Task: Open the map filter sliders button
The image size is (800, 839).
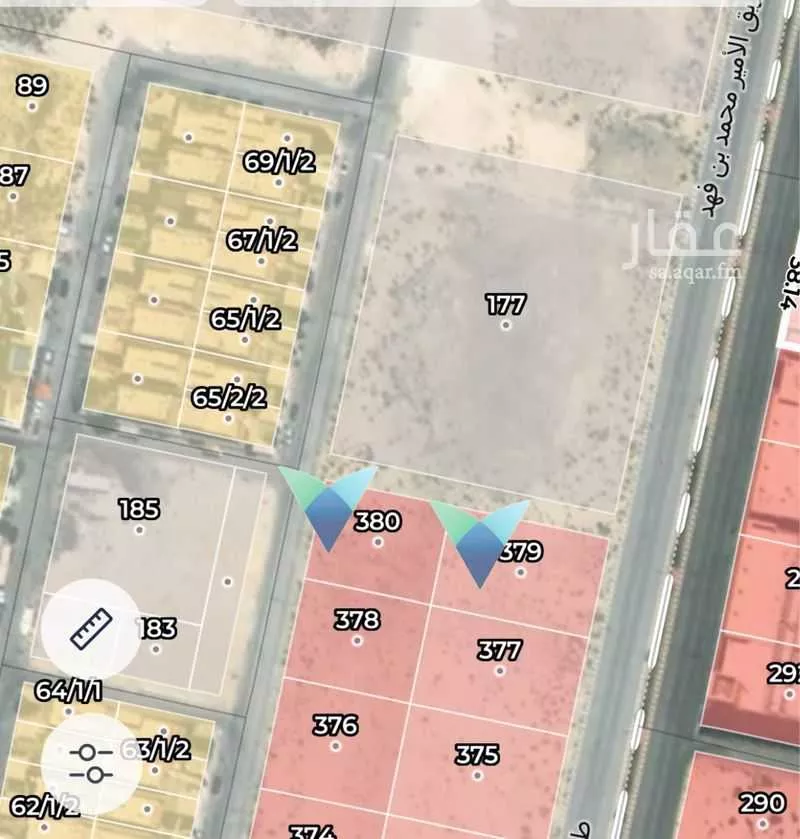Action: [x=91, y=763]
